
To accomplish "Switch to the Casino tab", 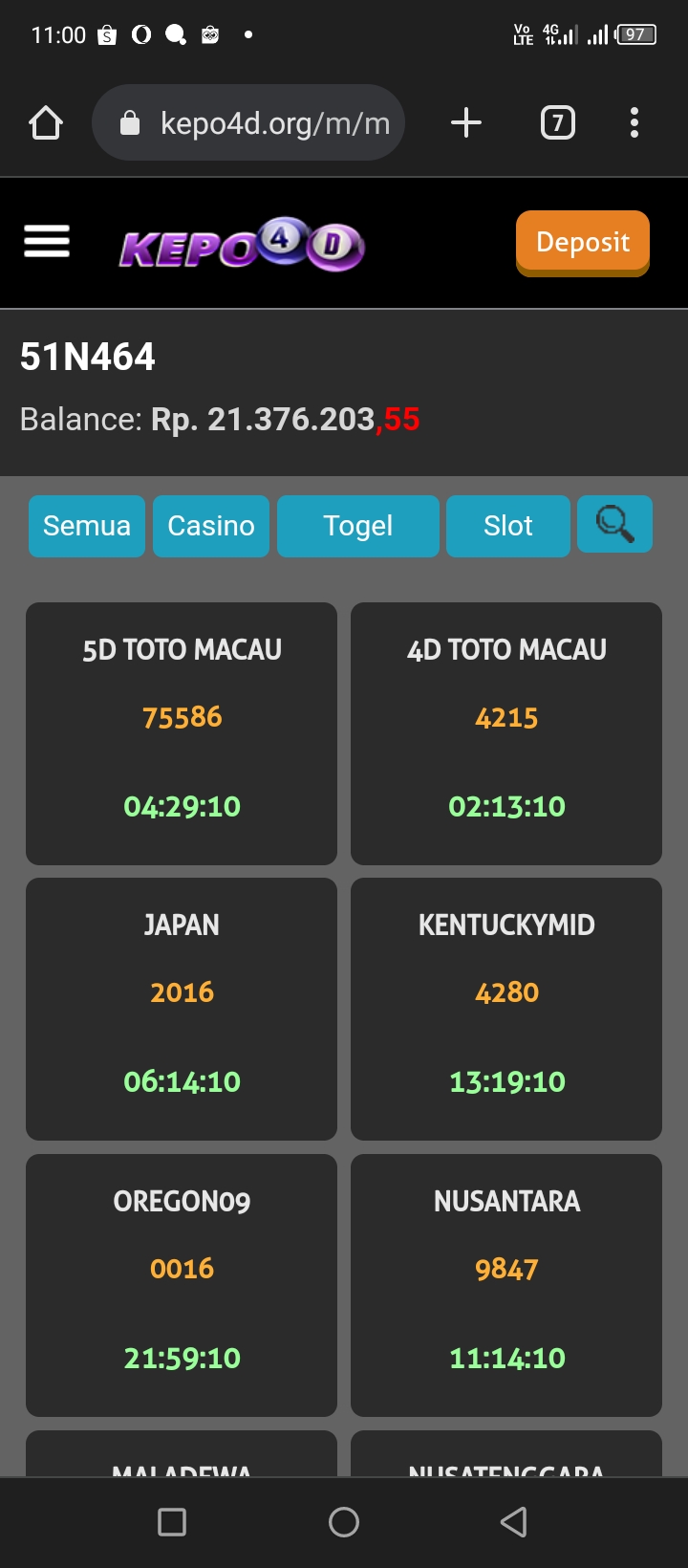I will [211, 526].
